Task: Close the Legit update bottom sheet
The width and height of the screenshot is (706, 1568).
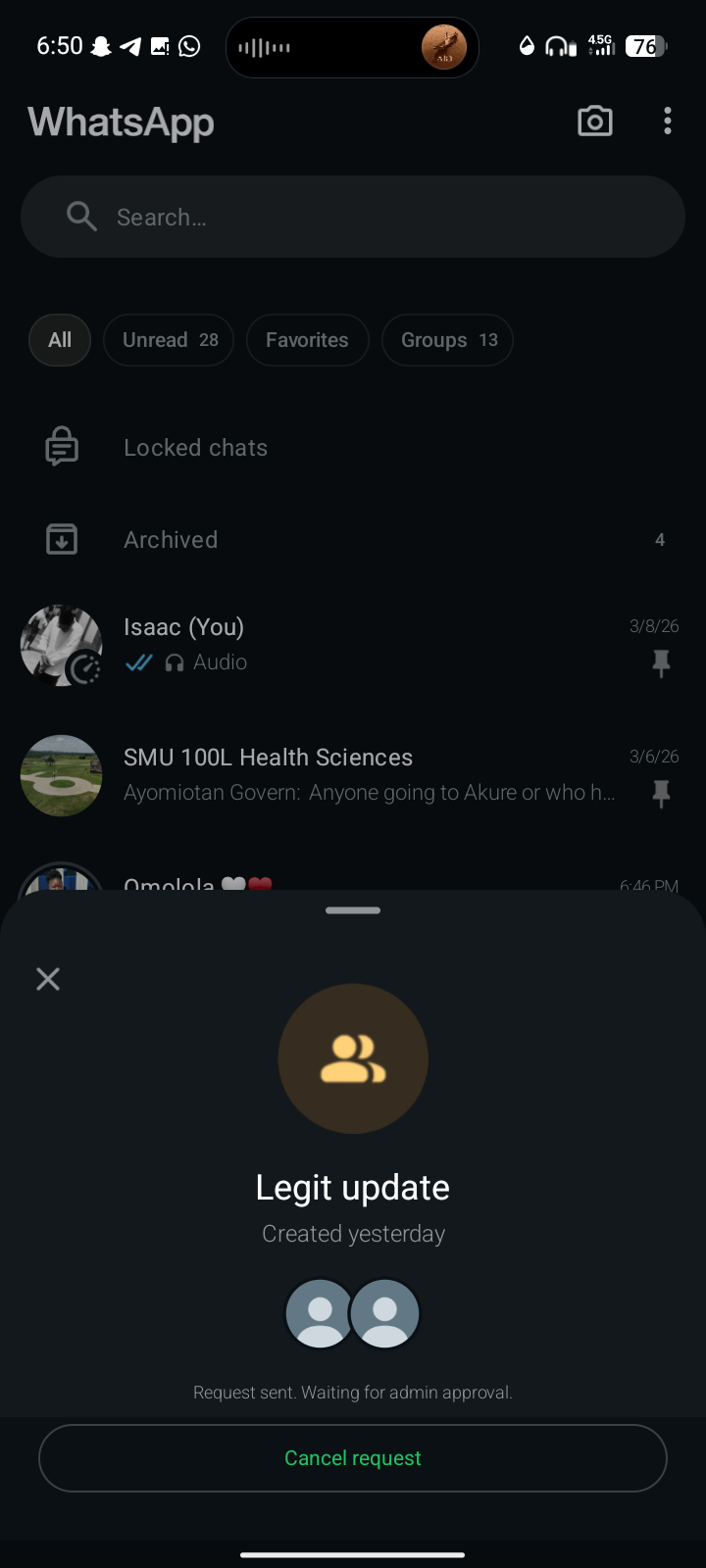Action: (48, 979)
